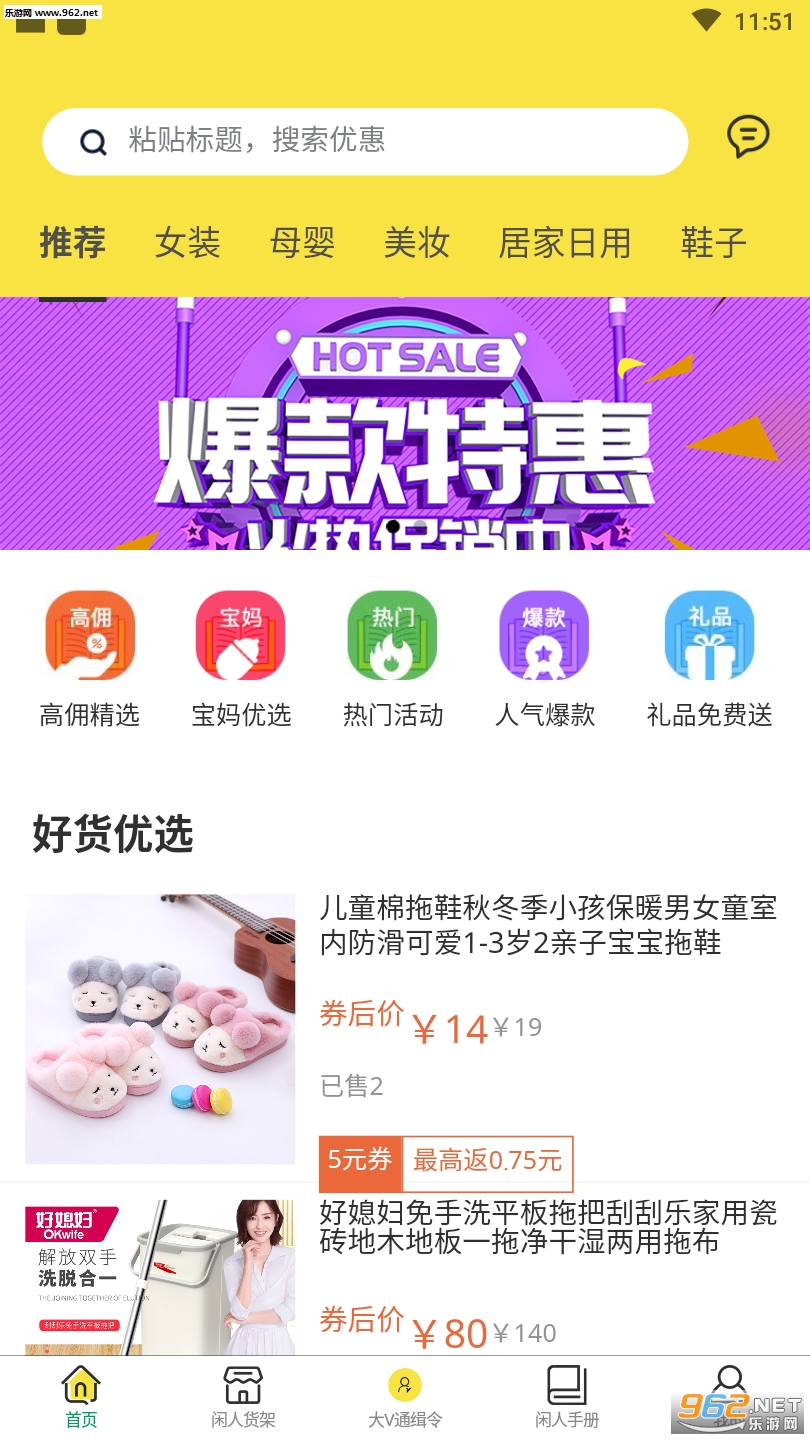Switch to the 居家日用 tab
The image size is (810, 1440).
pos(565,243)
